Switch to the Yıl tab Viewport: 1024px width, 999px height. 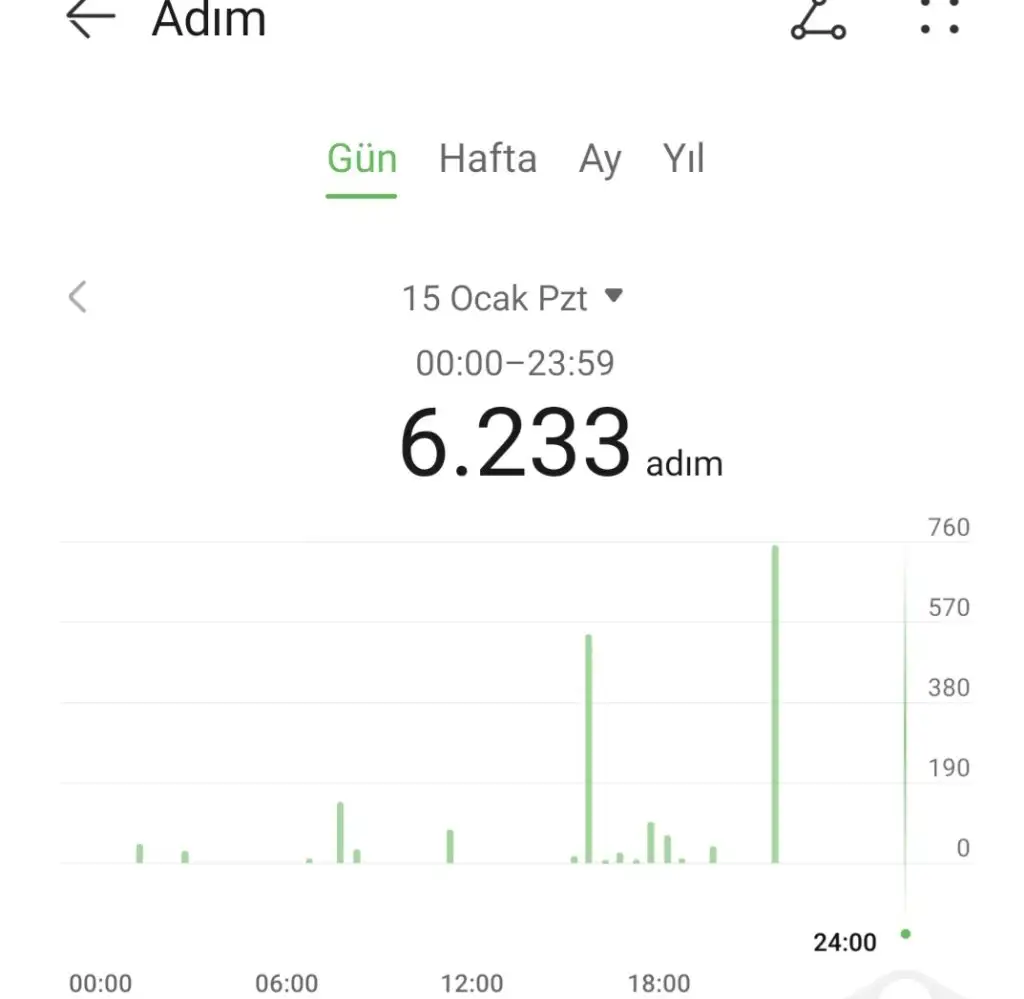[684, 159]
